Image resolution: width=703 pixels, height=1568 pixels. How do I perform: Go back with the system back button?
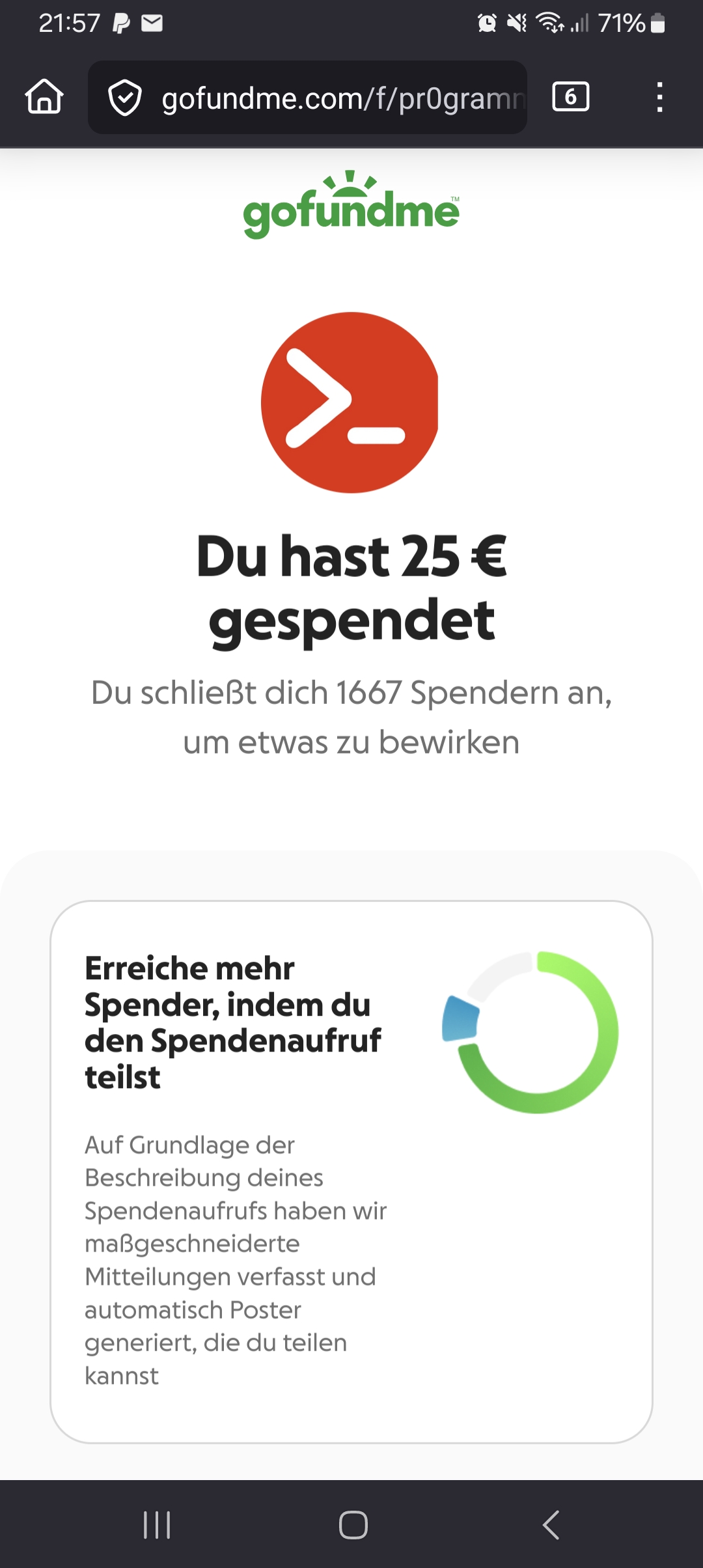(551, 1524)
